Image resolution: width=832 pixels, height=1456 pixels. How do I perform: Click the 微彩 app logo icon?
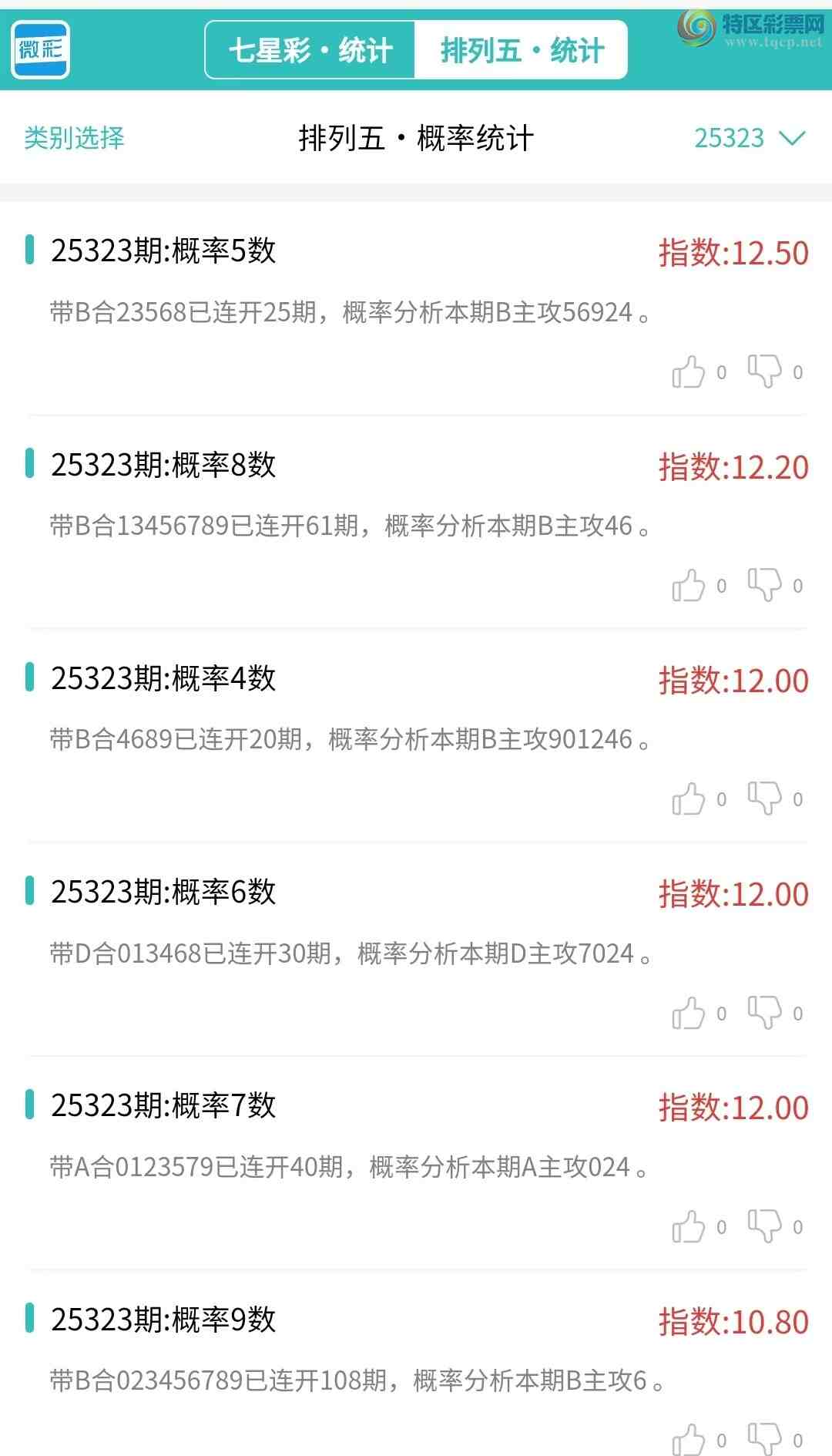[40, 48]
